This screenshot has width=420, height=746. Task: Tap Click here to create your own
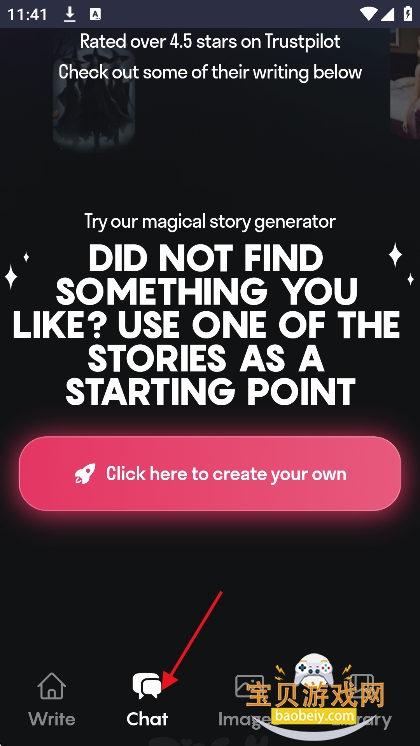click(x=210, y=473)
